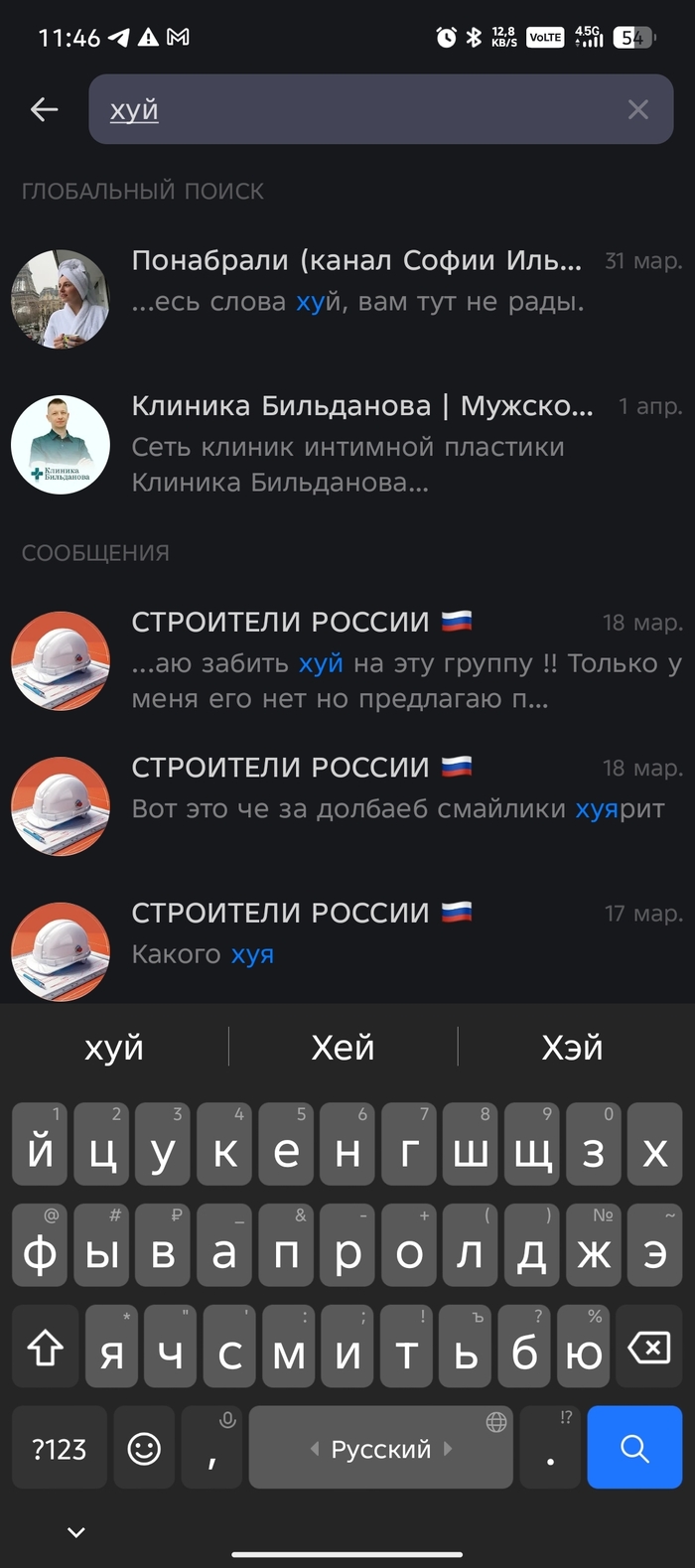Open the emoji keyboard
The image size is (695, 1568).
(144, 1448)
